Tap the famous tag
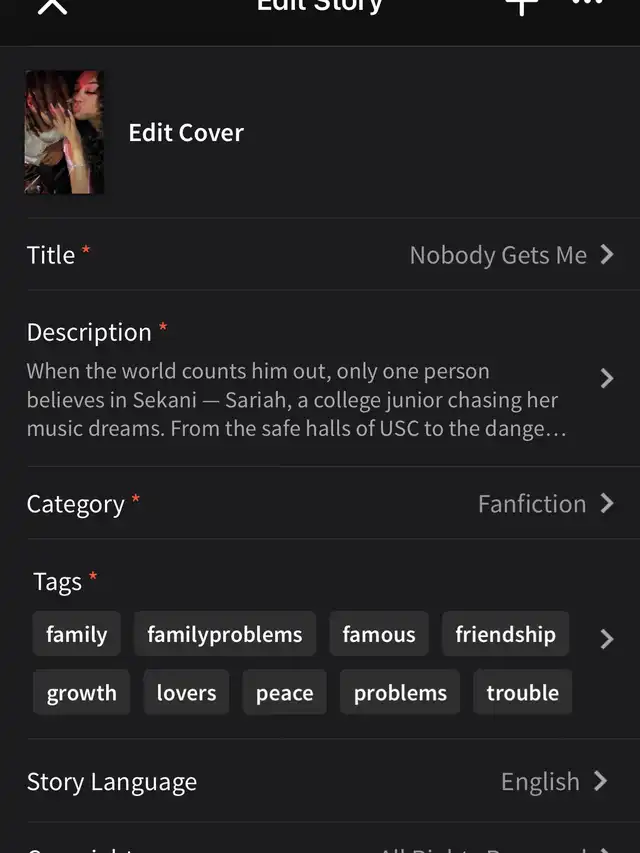Image resolution: width=640 pixels, height=853 pixels. [x=379, y=635]
